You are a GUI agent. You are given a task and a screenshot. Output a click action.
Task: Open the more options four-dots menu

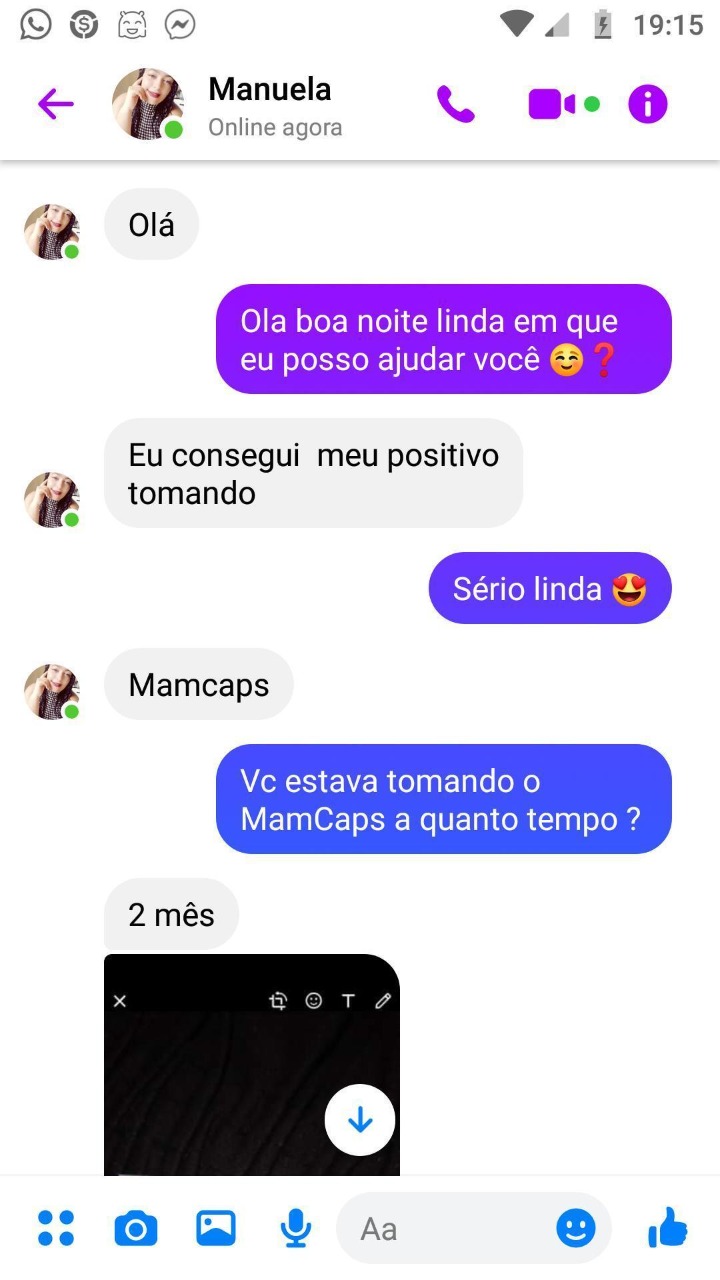(56, 1228)
